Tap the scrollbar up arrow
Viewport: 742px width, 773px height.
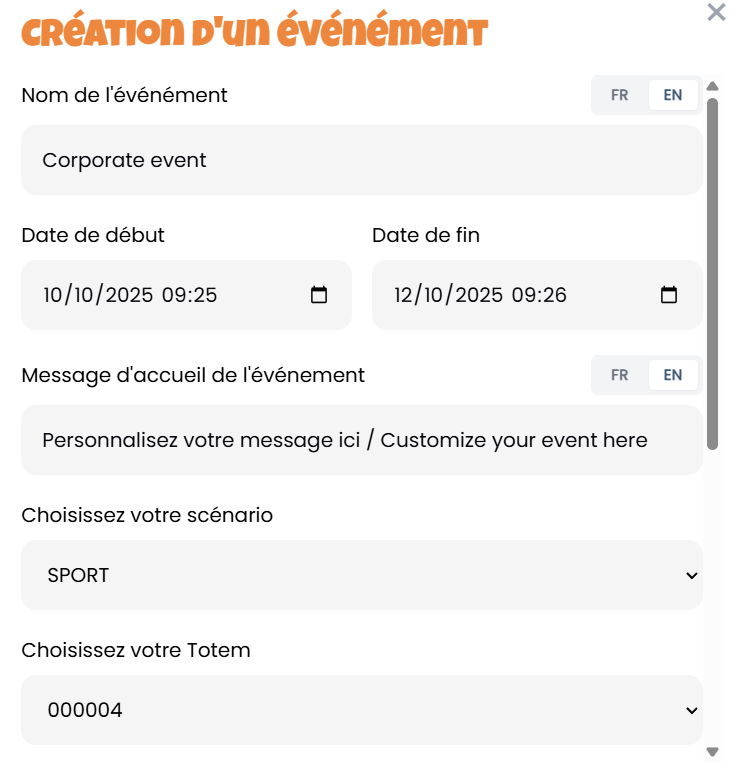point(712,86)
